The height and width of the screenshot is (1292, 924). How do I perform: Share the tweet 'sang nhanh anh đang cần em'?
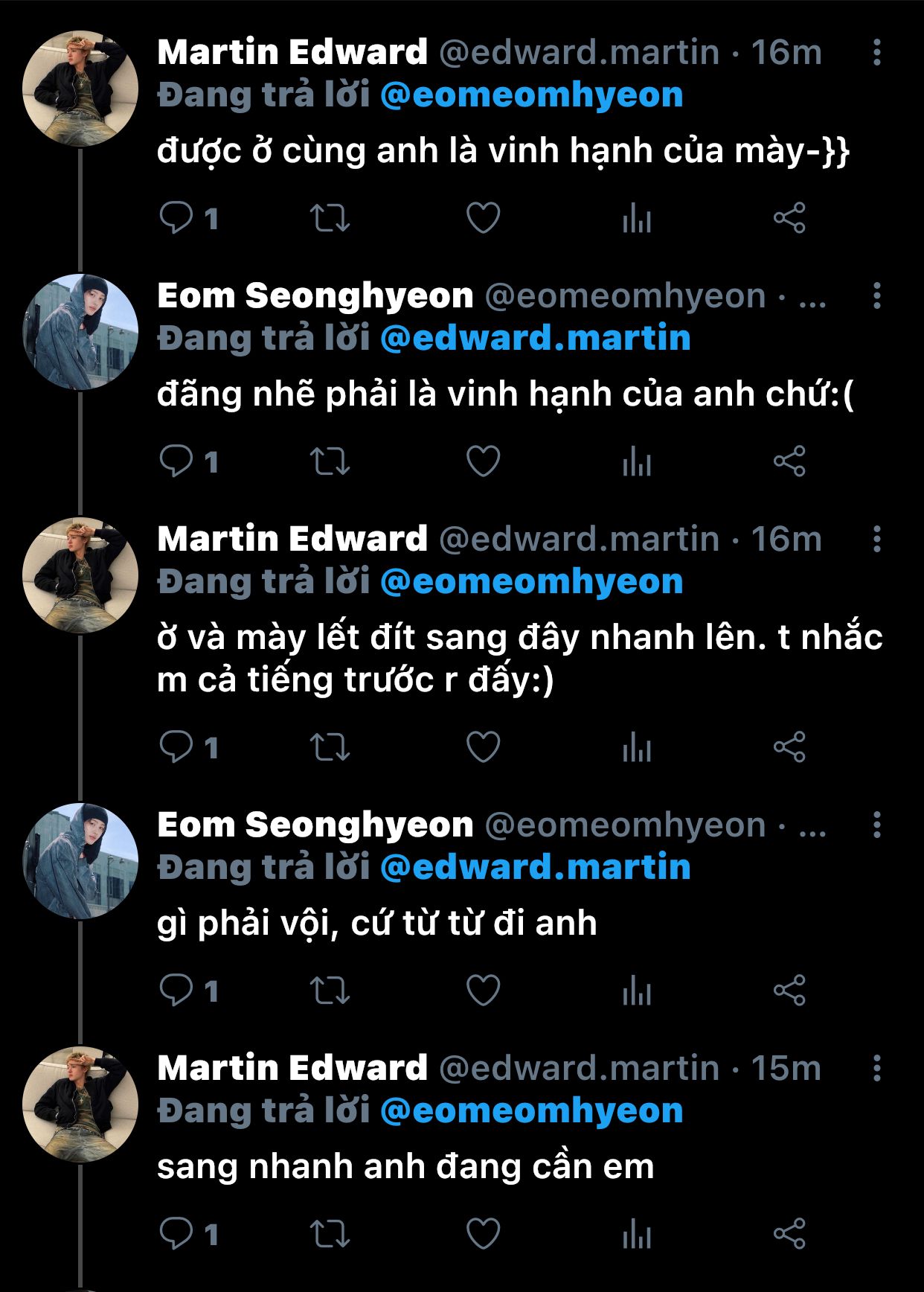(x=789, y=1234)
